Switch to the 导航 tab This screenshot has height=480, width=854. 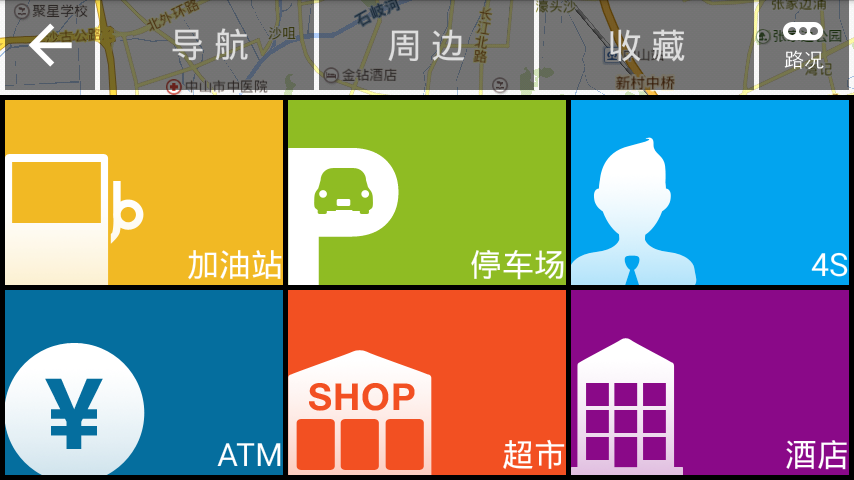pyautogui.click(x=208, y=46)
